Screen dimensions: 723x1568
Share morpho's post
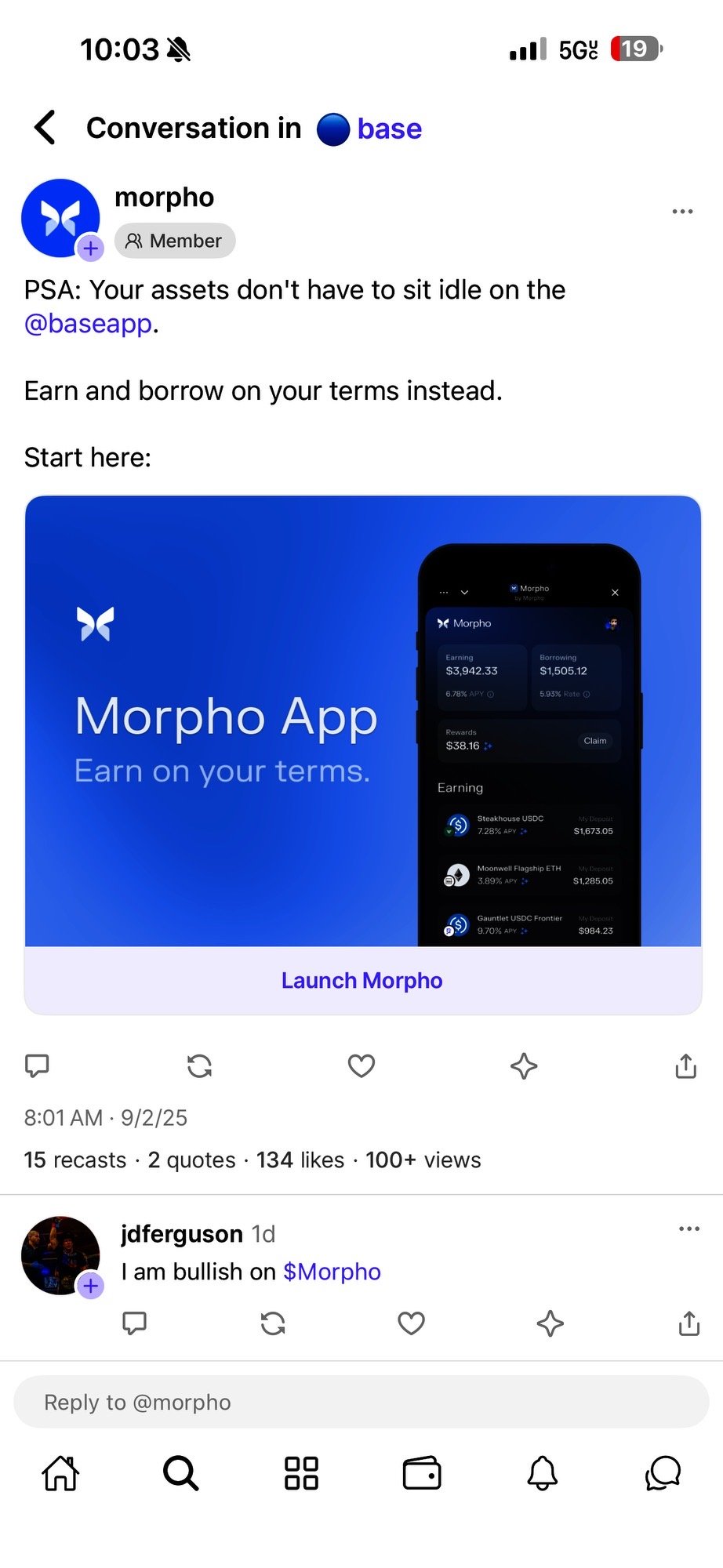685,1065
